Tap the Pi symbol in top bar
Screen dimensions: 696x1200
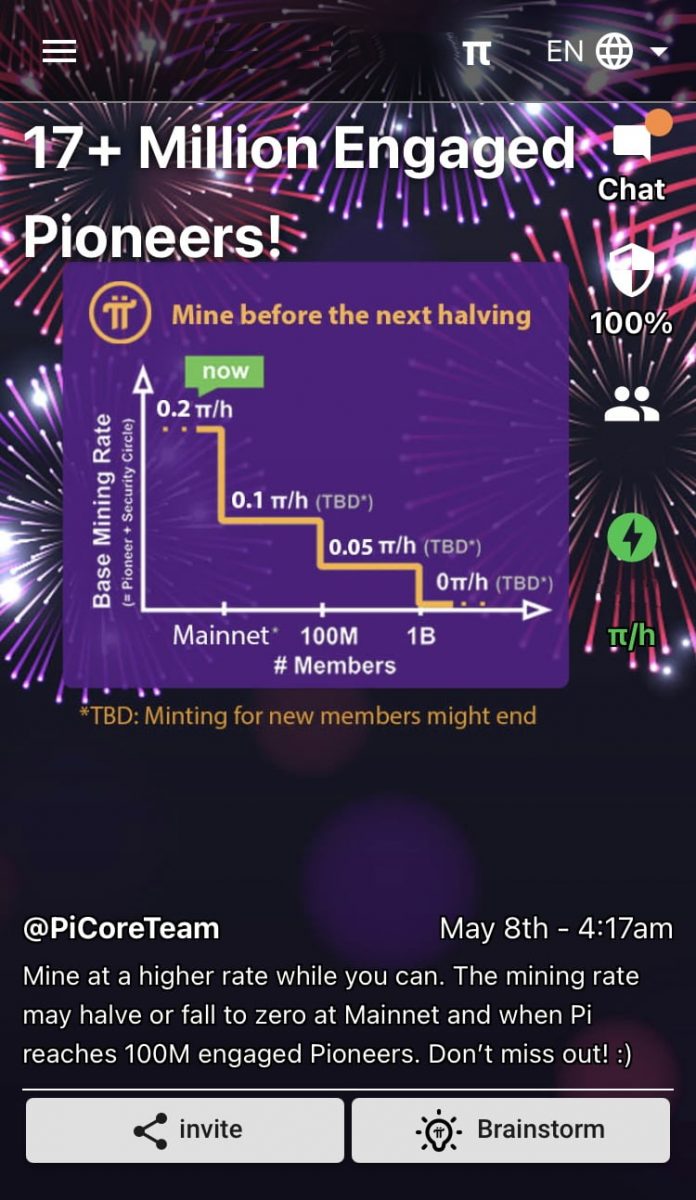(x=477, y=53)
